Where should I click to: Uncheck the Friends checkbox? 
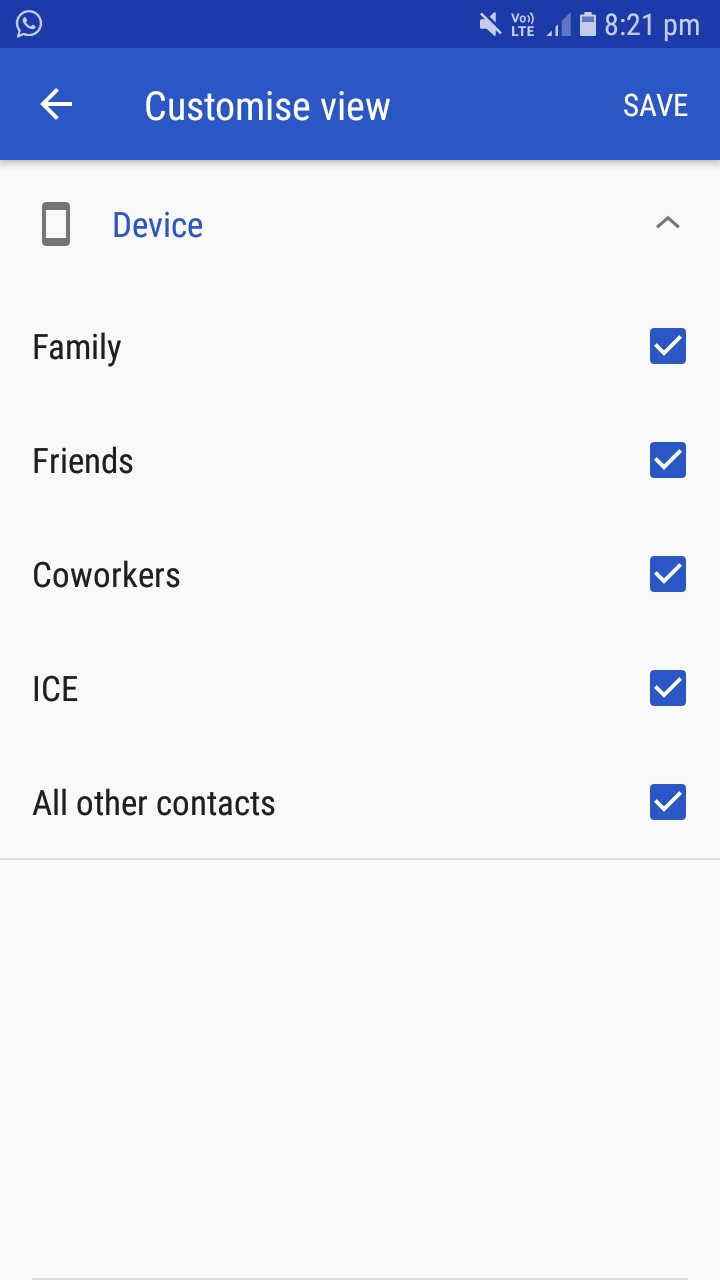[667, 460]
